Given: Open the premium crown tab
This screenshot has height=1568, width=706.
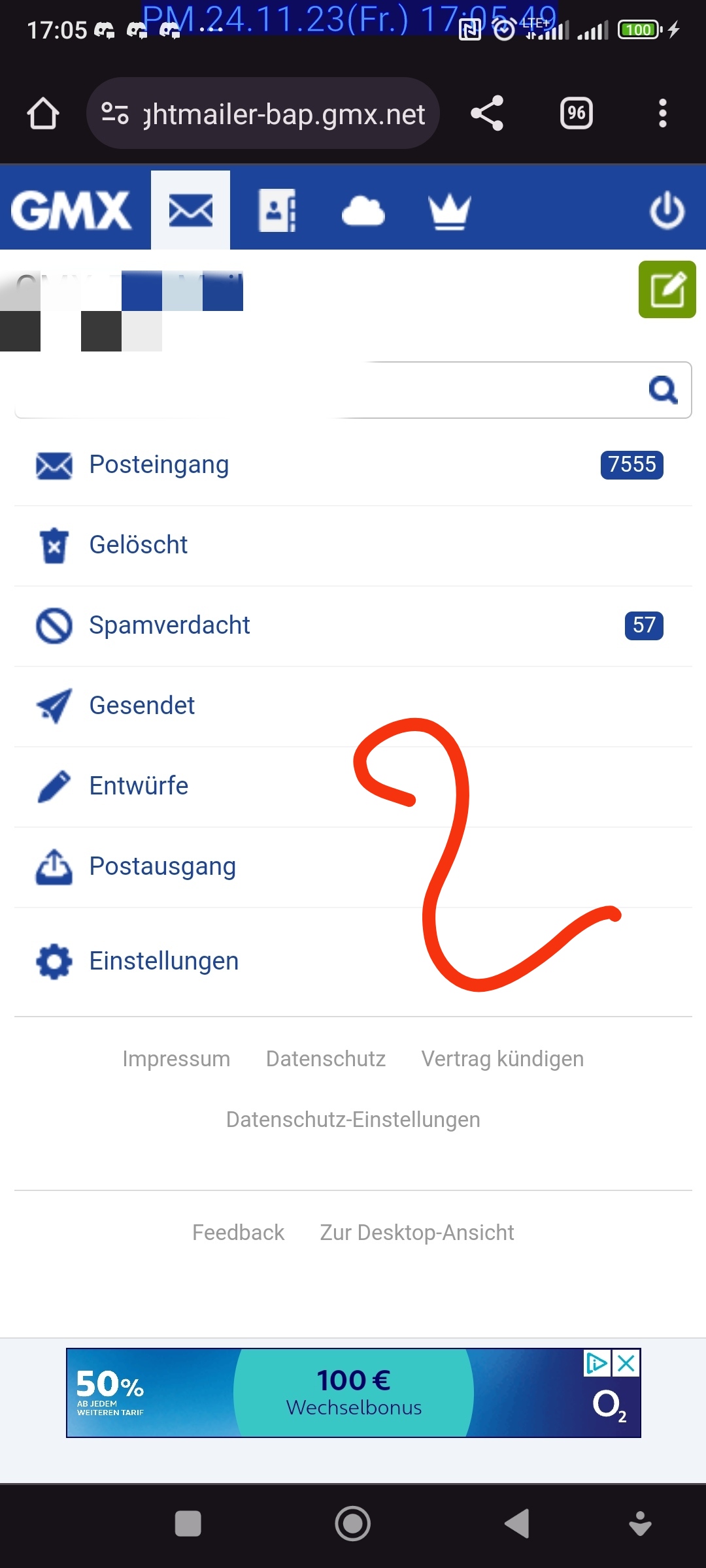Looking at the screenshot, I should tap(449, 210).
